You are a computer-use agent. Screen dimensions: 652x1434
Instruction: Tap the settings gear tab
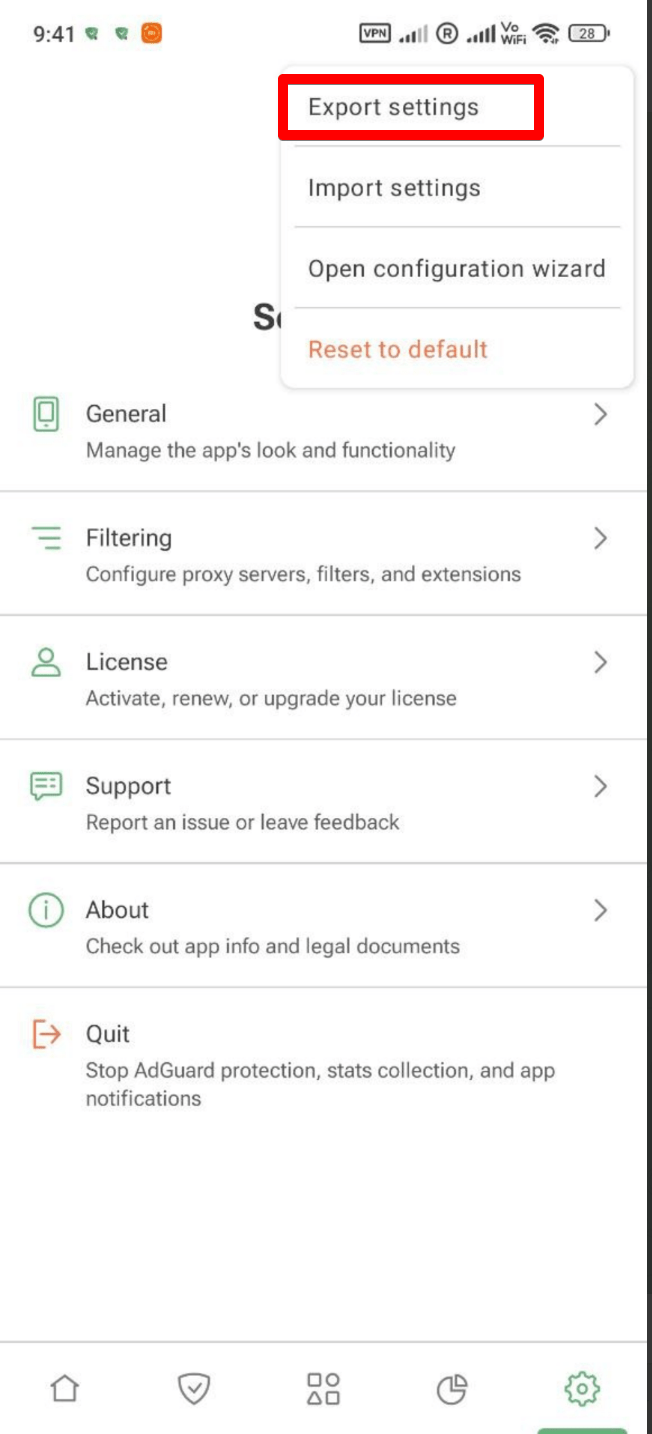[x=582, y=1388]
